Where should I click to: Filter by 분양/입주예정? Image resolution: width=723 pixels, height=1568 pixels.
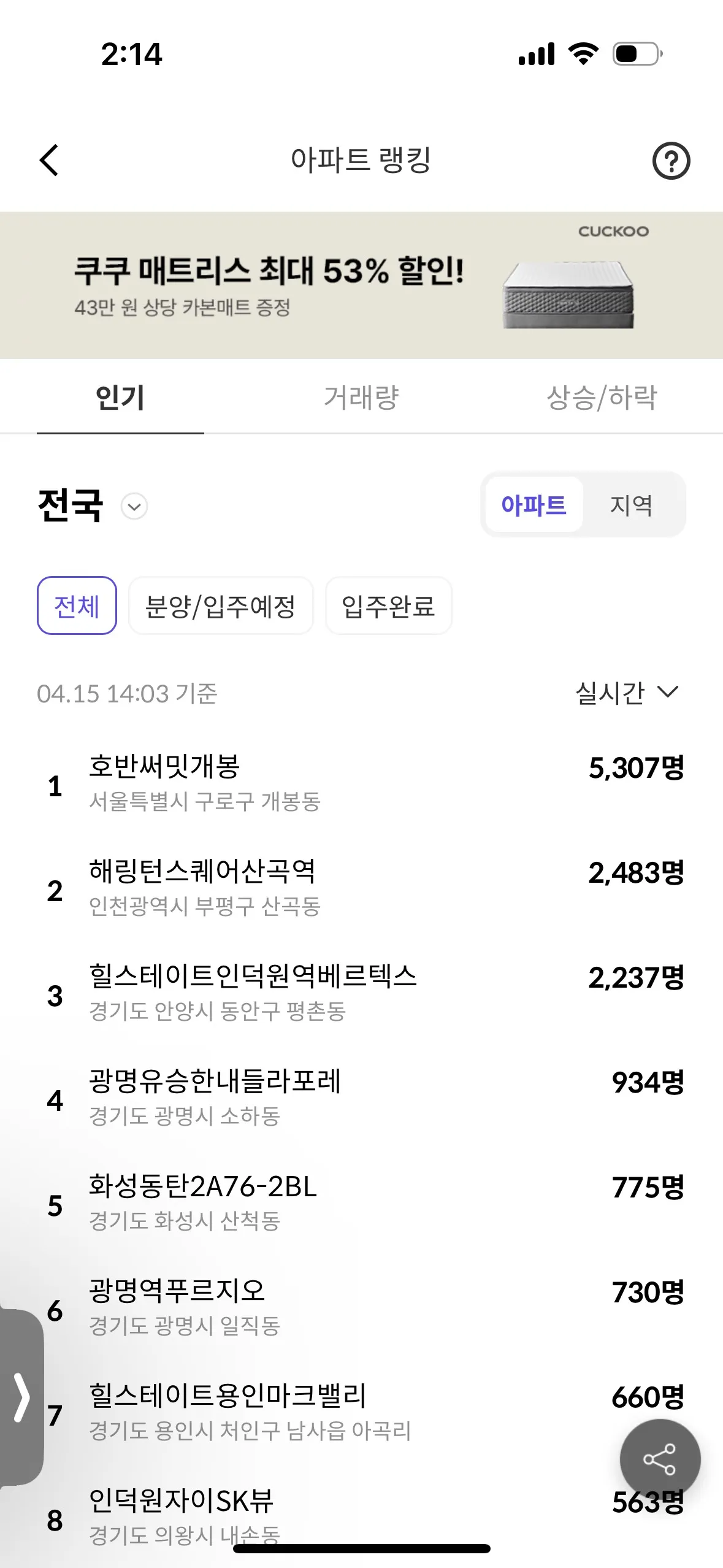(221, 606)
